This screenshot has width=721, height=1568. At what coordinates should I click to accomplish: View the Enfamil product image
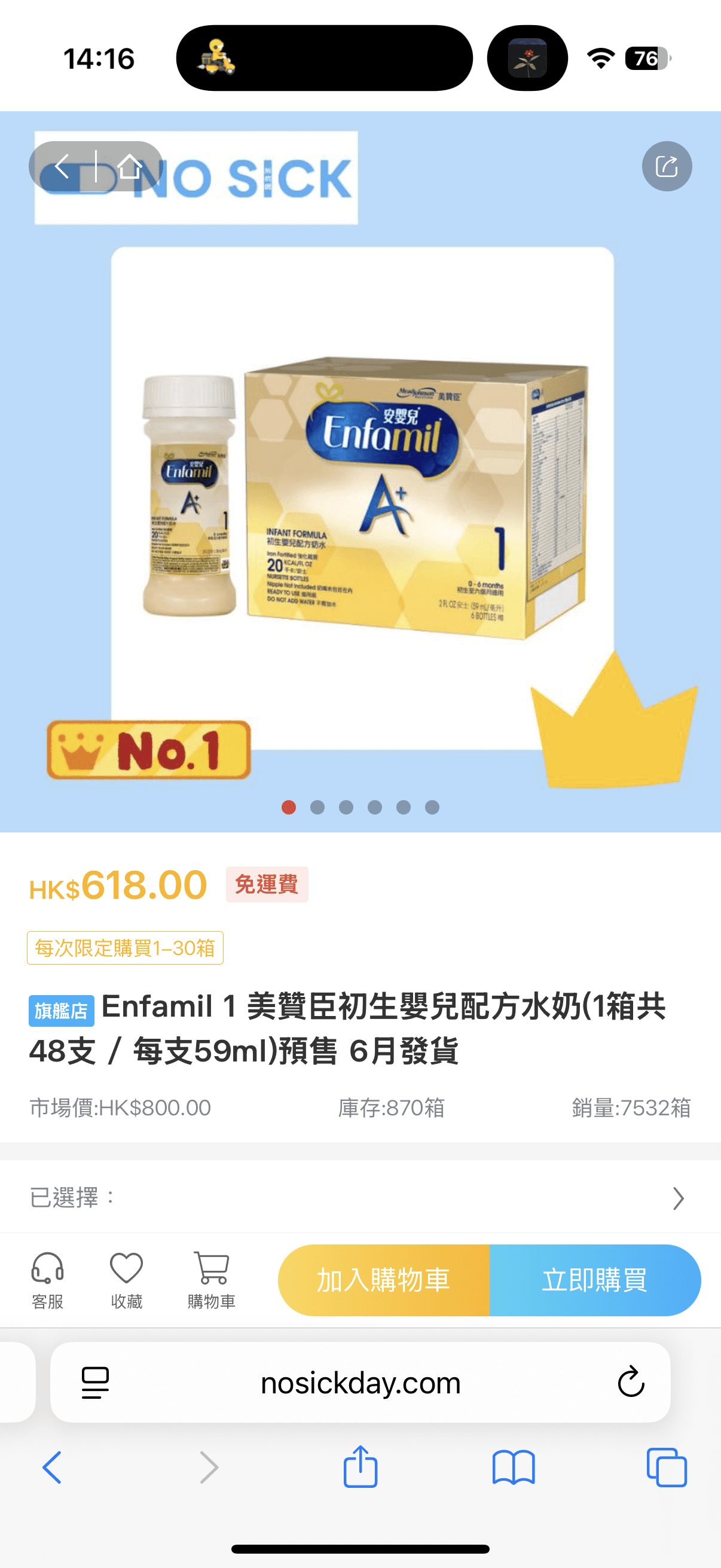pos(362,496)
